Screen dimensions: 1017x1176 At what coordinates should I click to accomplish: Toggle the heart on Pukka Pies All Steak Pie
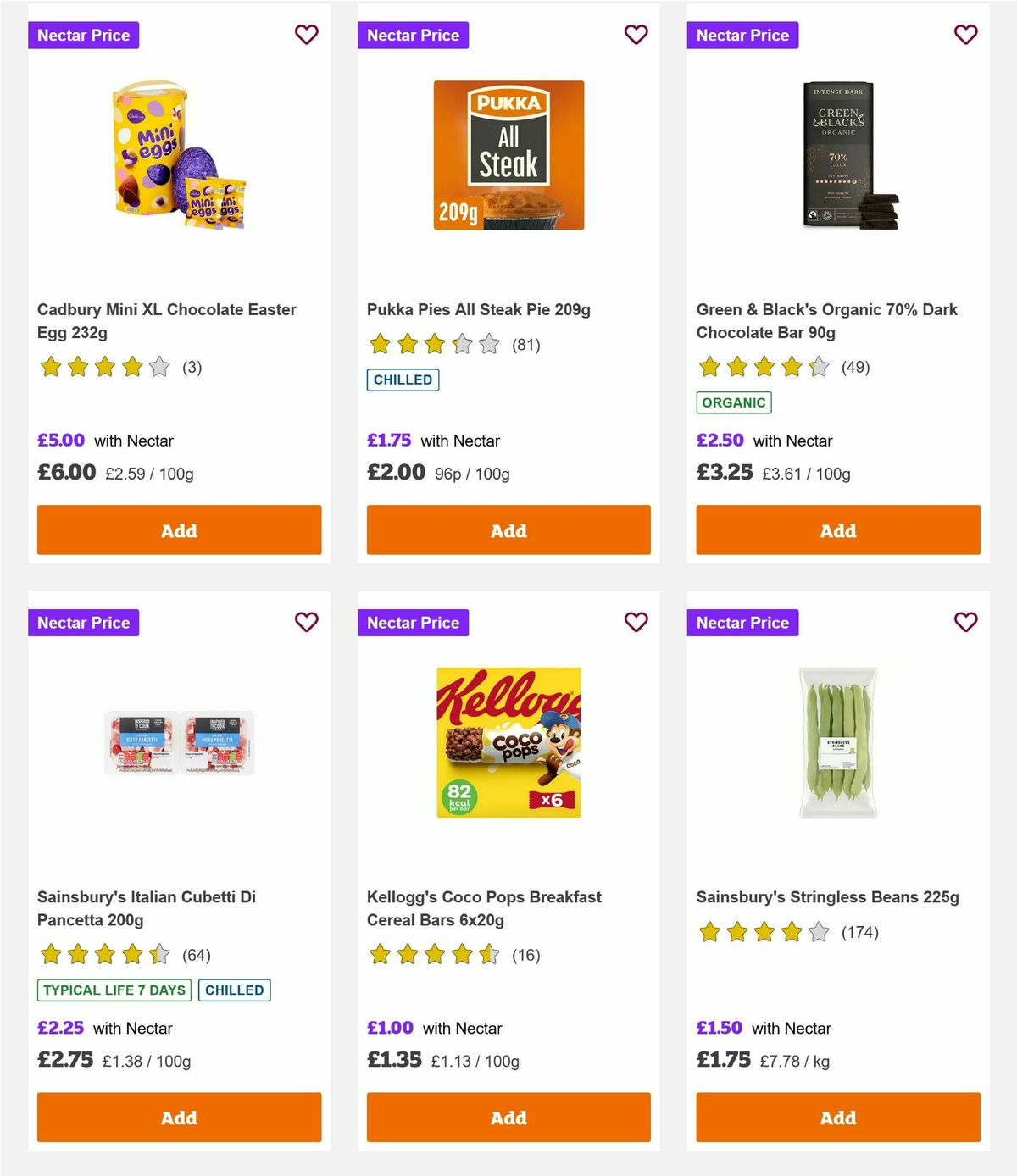[x=636, y=35]
